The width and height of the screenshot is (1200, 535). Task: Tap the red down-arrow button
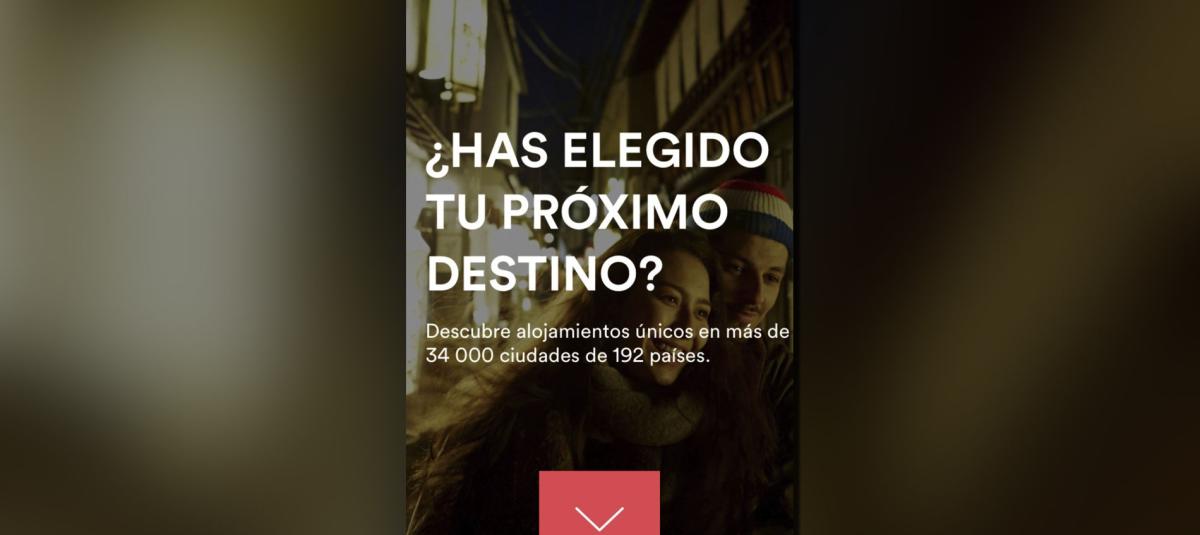[599, 505]
